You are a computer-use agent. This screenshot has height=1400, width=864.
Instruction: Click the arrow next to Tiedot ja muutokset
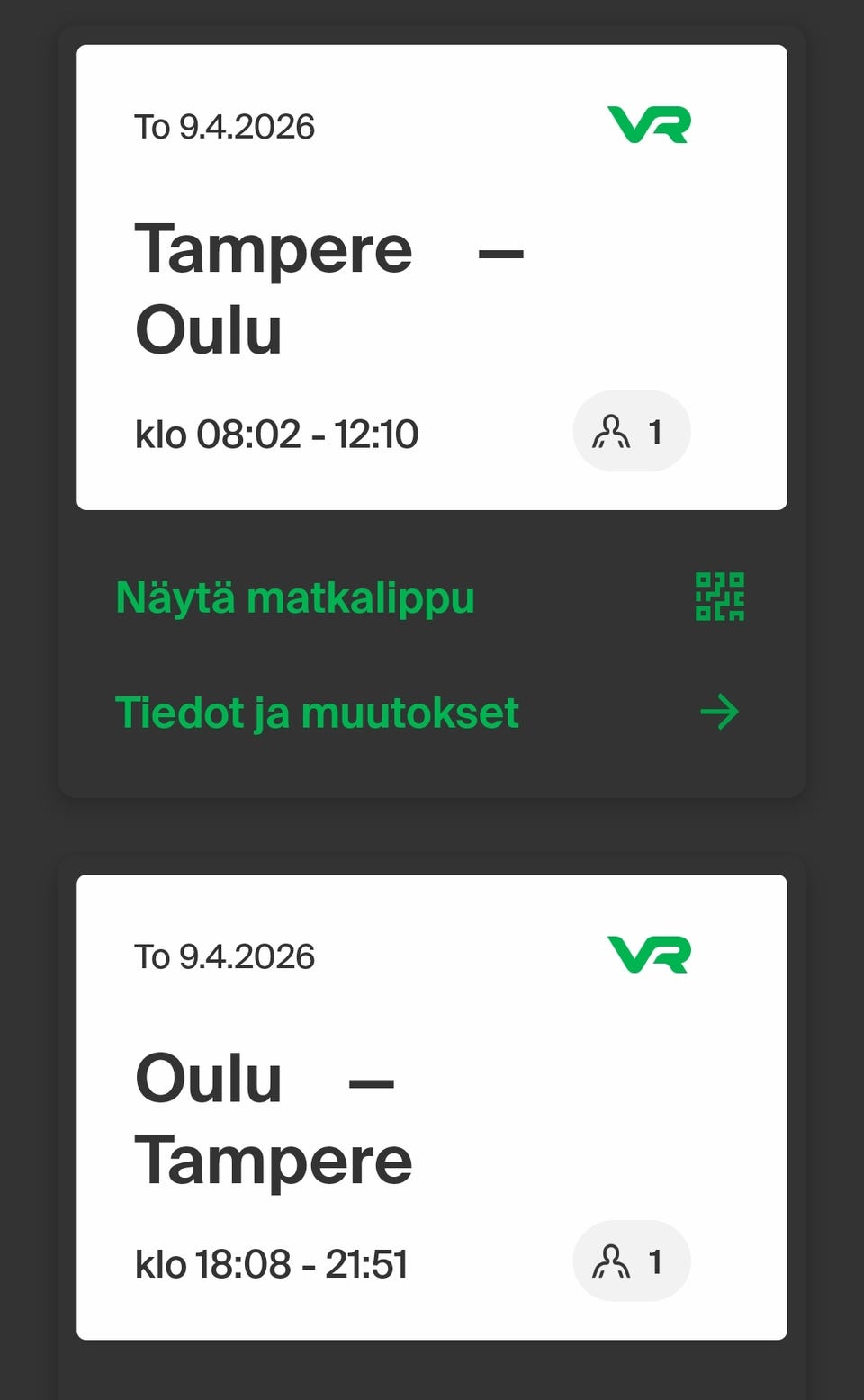coord(719,712)
